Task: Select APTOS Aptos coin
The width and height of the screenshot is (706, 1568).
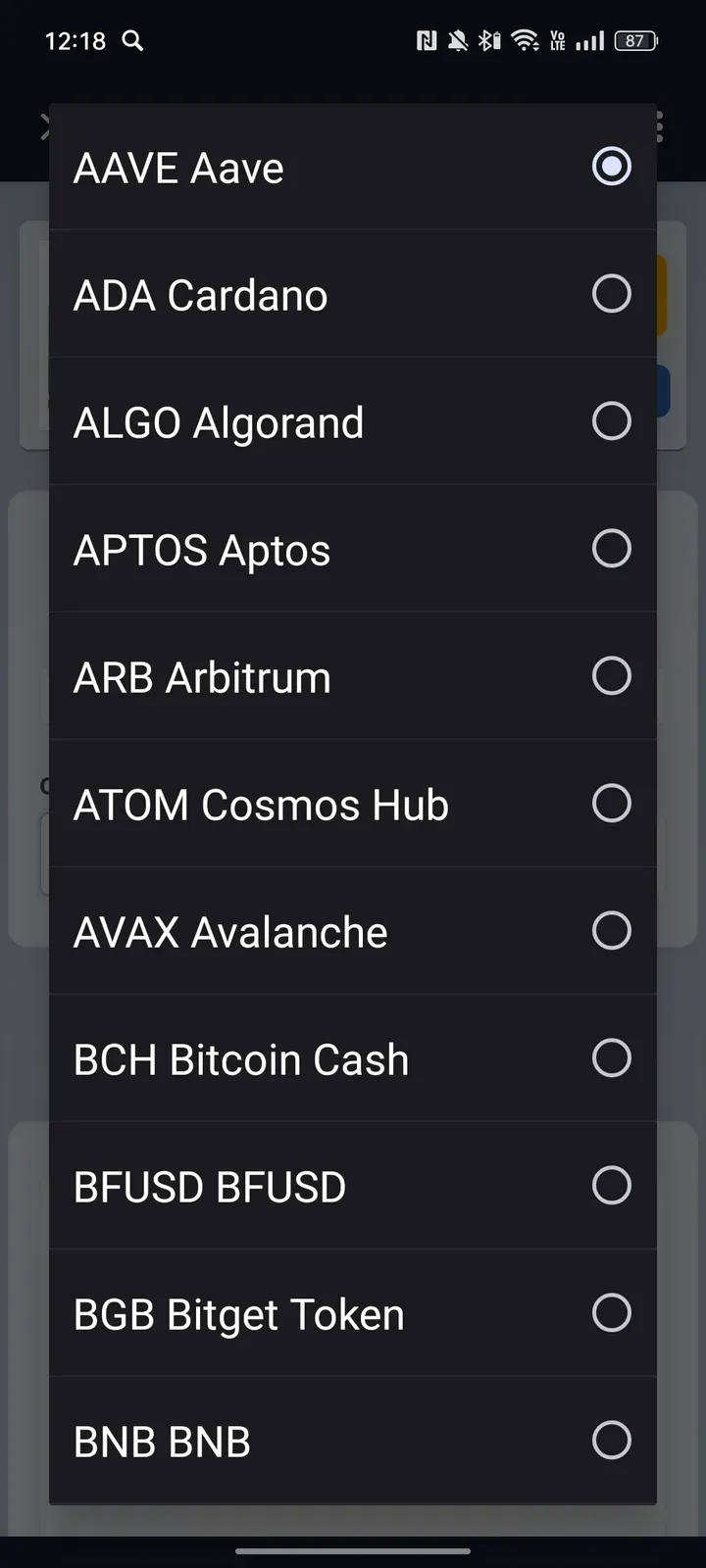Action: point(353,550)
